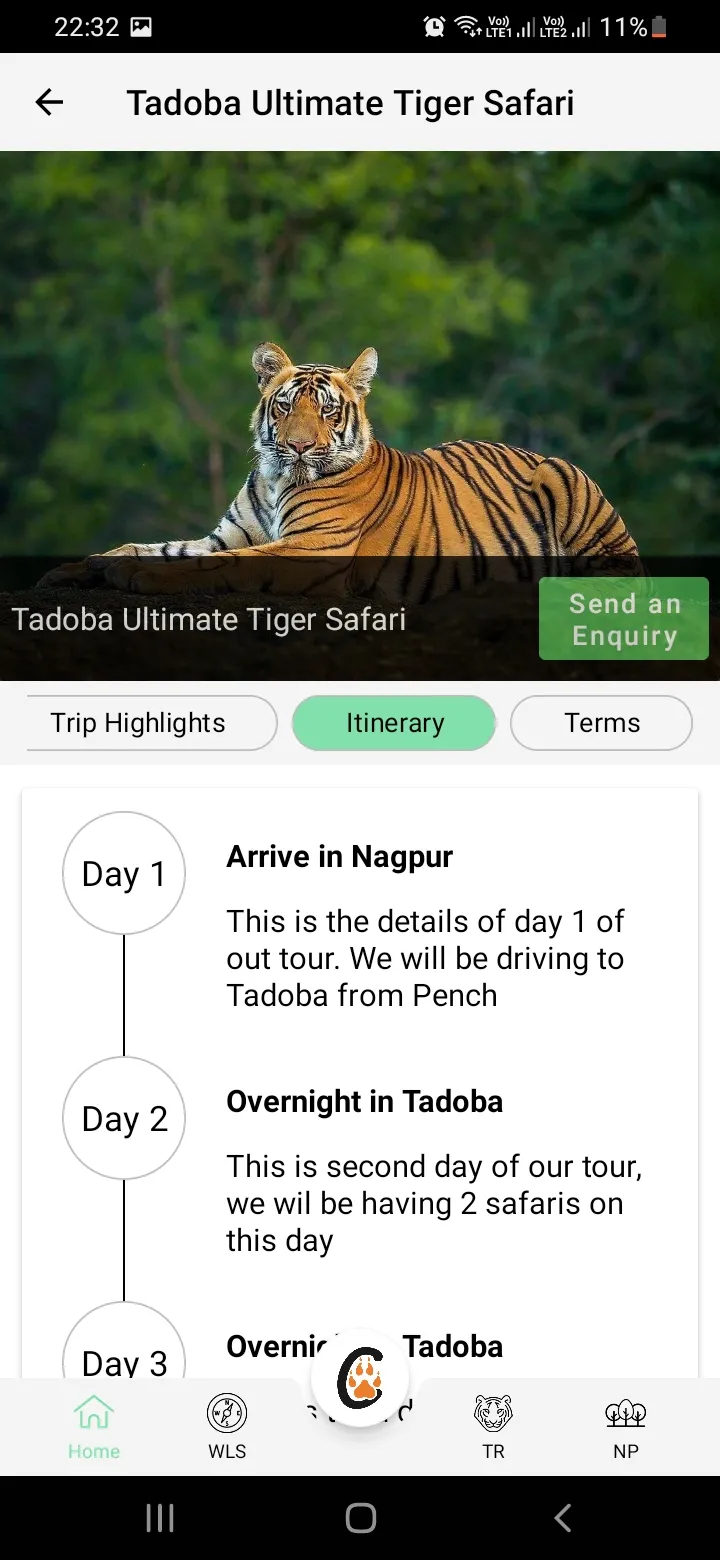Viewport: 720px width, 1560px height.
Task: Select the Itinerary tab
Action: pos(394,723)
